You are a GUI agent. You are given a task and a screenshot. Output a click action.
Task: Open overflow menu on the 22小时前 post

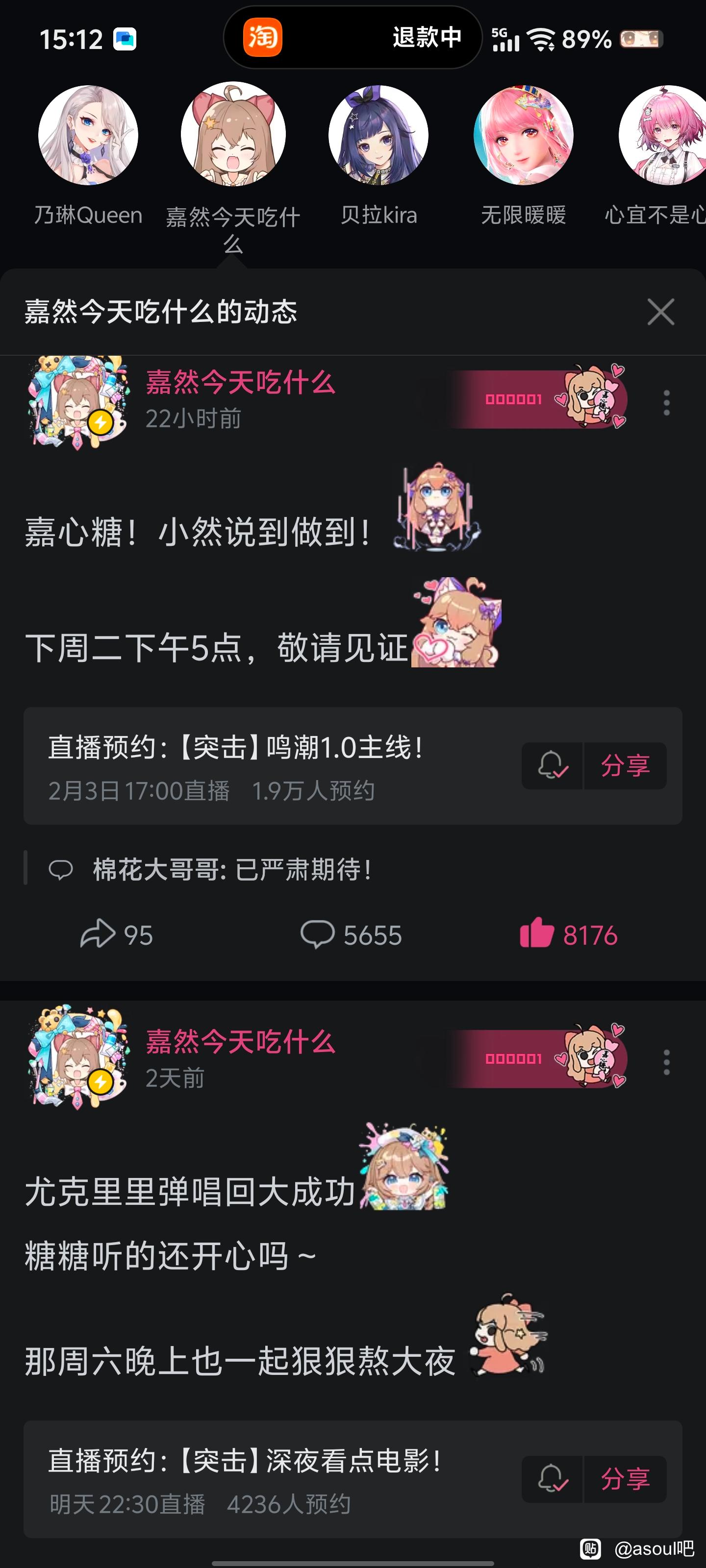pos(666,402)
